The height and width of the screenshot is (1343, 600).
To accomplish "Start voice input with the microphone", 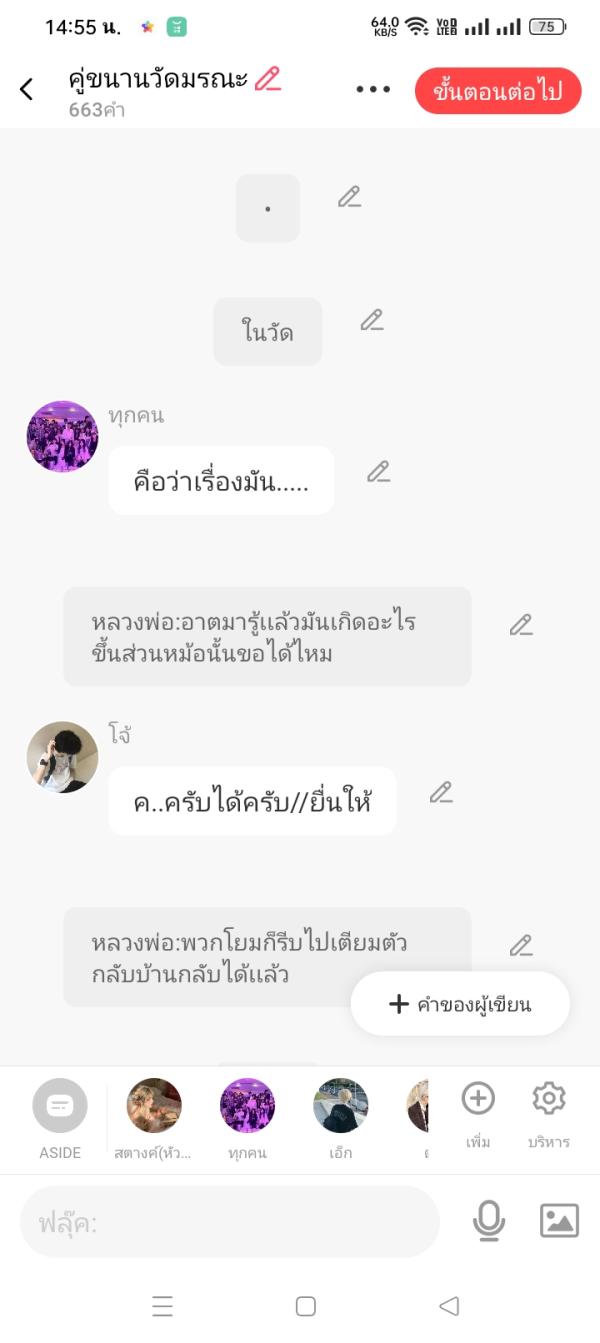I will pyautogui.click(x=489, y=1221).
